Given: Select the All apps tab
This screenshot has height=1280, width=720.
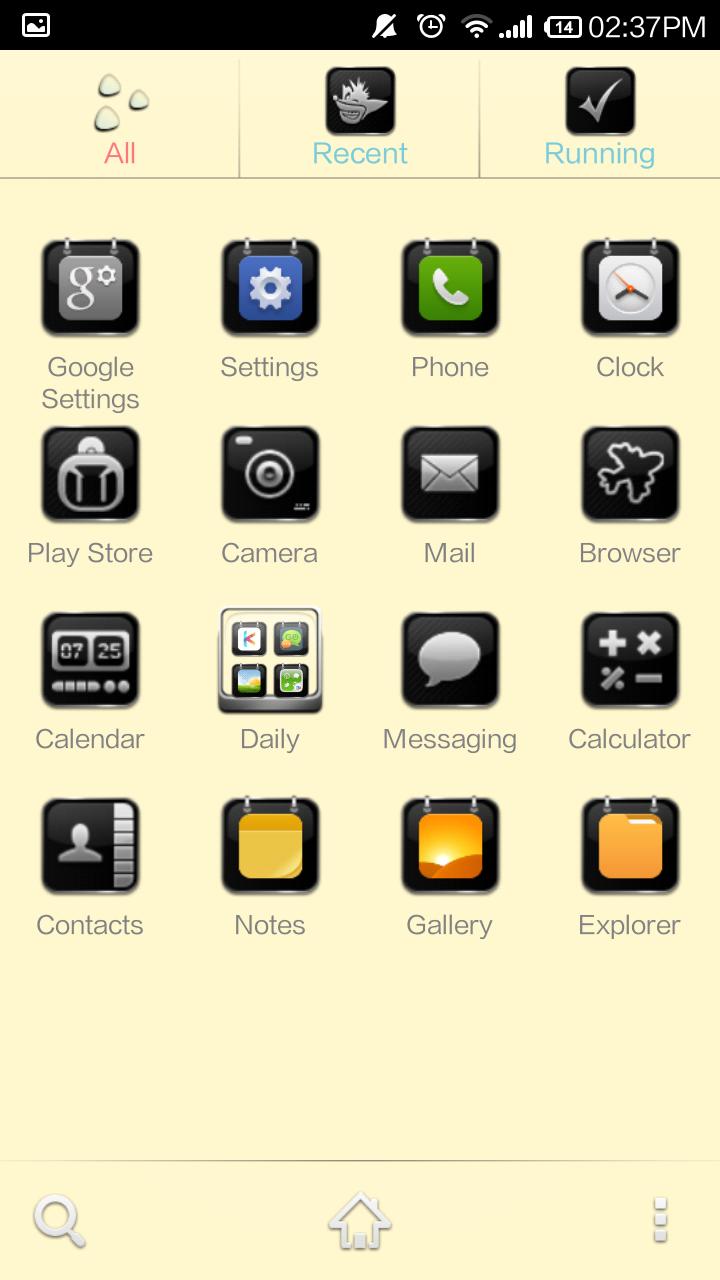Looking at the screenshot, I should pos(120,118).
